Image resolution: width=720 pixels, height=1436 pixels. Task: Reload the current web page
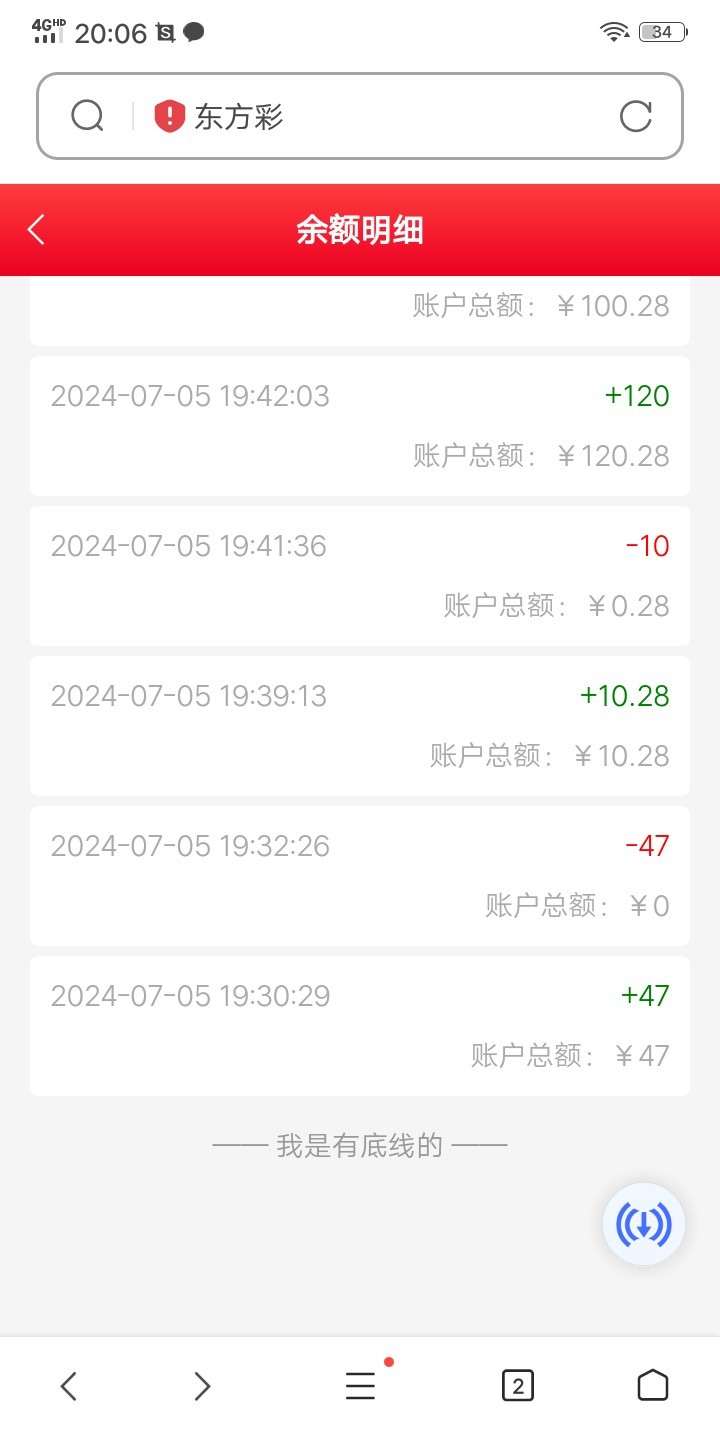coord(636,117)
